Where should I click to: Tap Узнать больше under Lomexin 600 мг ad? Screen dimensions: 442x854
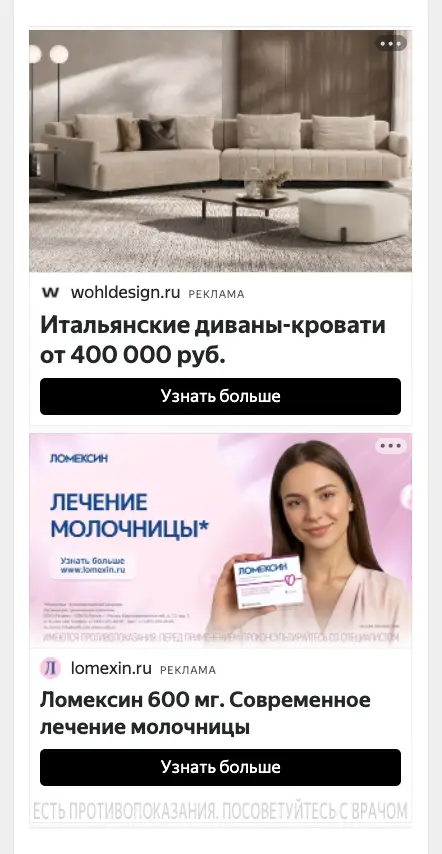point(220,767)
